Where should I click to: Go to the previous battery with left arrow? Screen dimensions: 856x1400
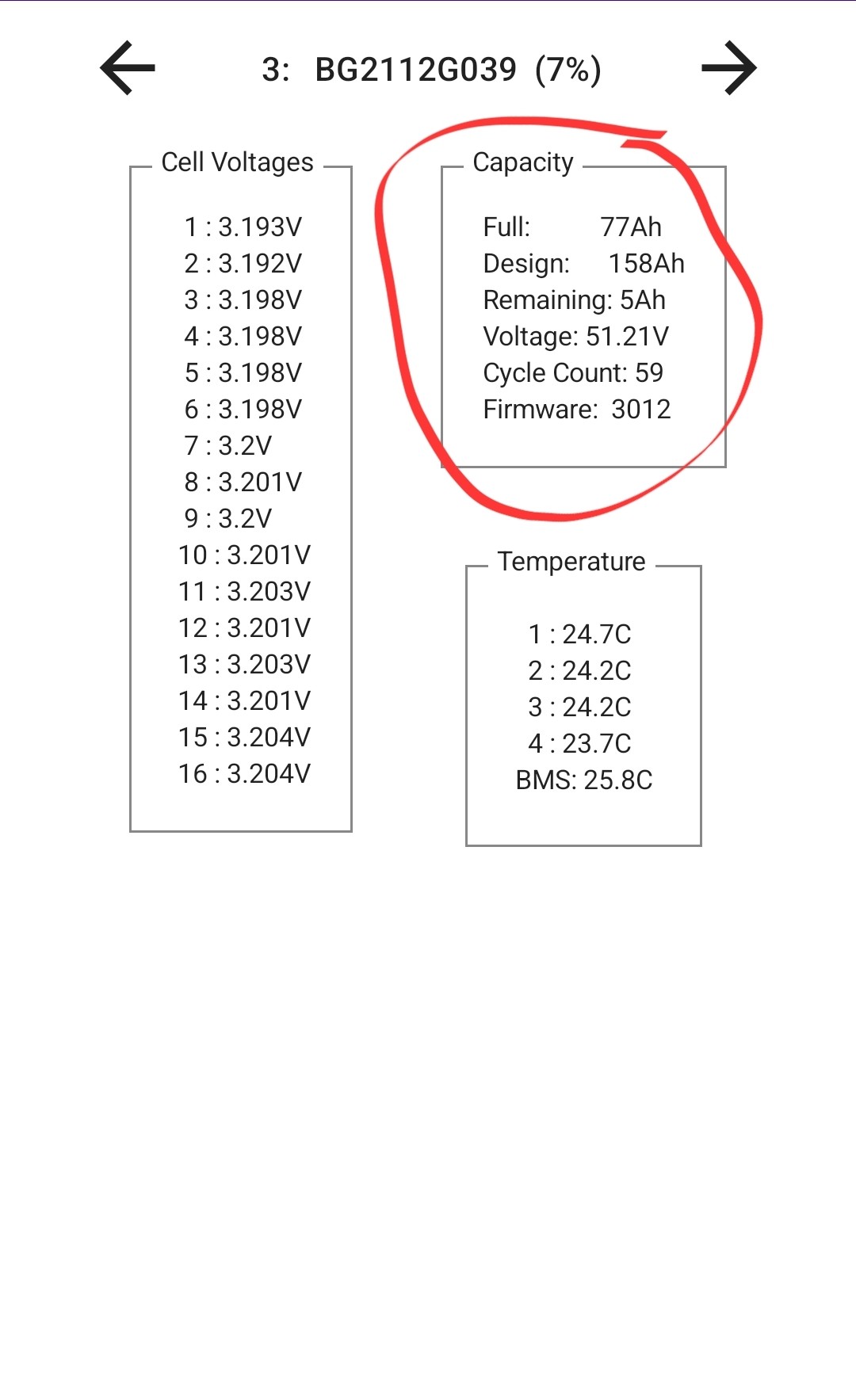[128, 68]
